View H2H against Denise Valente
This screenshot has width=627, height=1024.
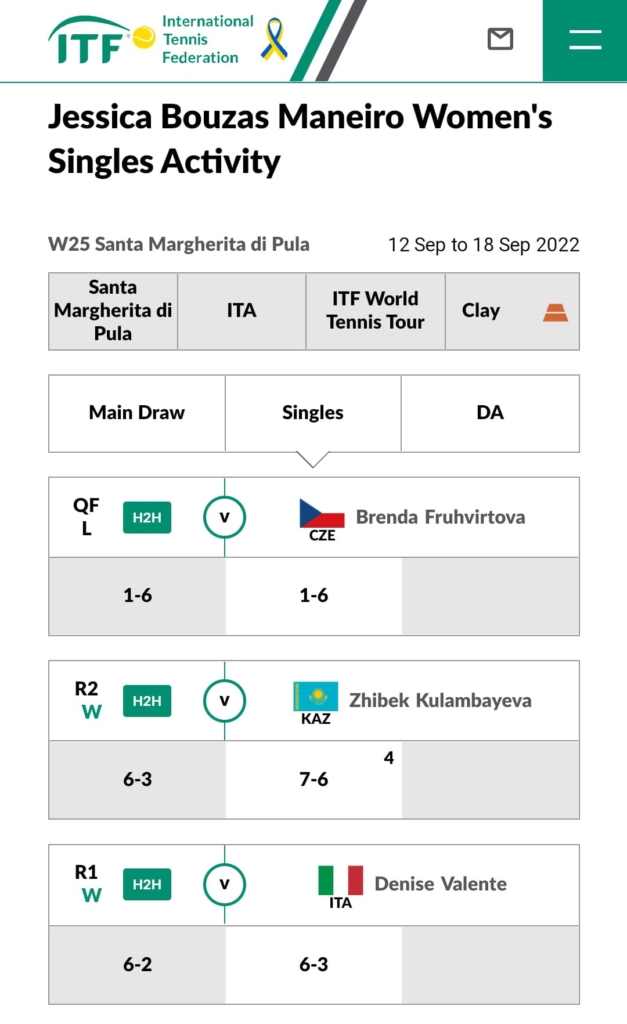tap(147, 884)
